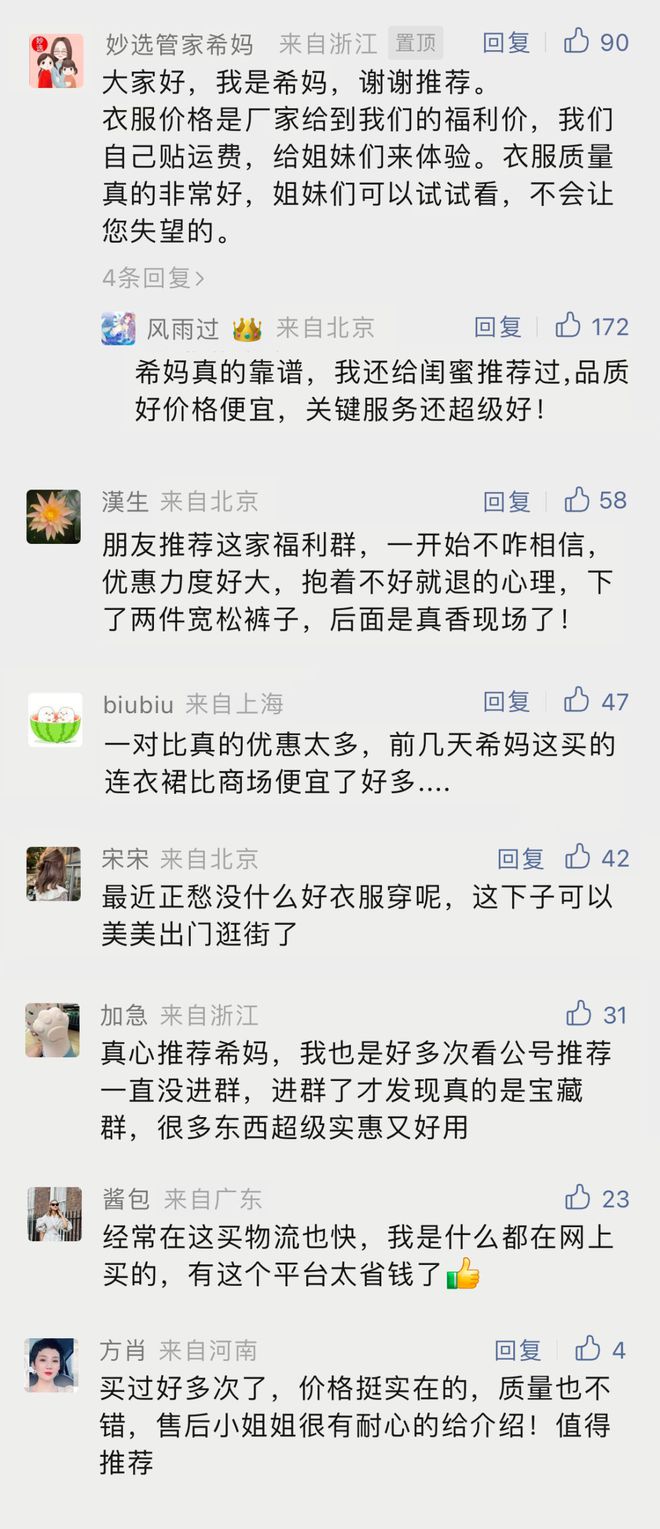Like the comment from 漢生

[577, 500]
